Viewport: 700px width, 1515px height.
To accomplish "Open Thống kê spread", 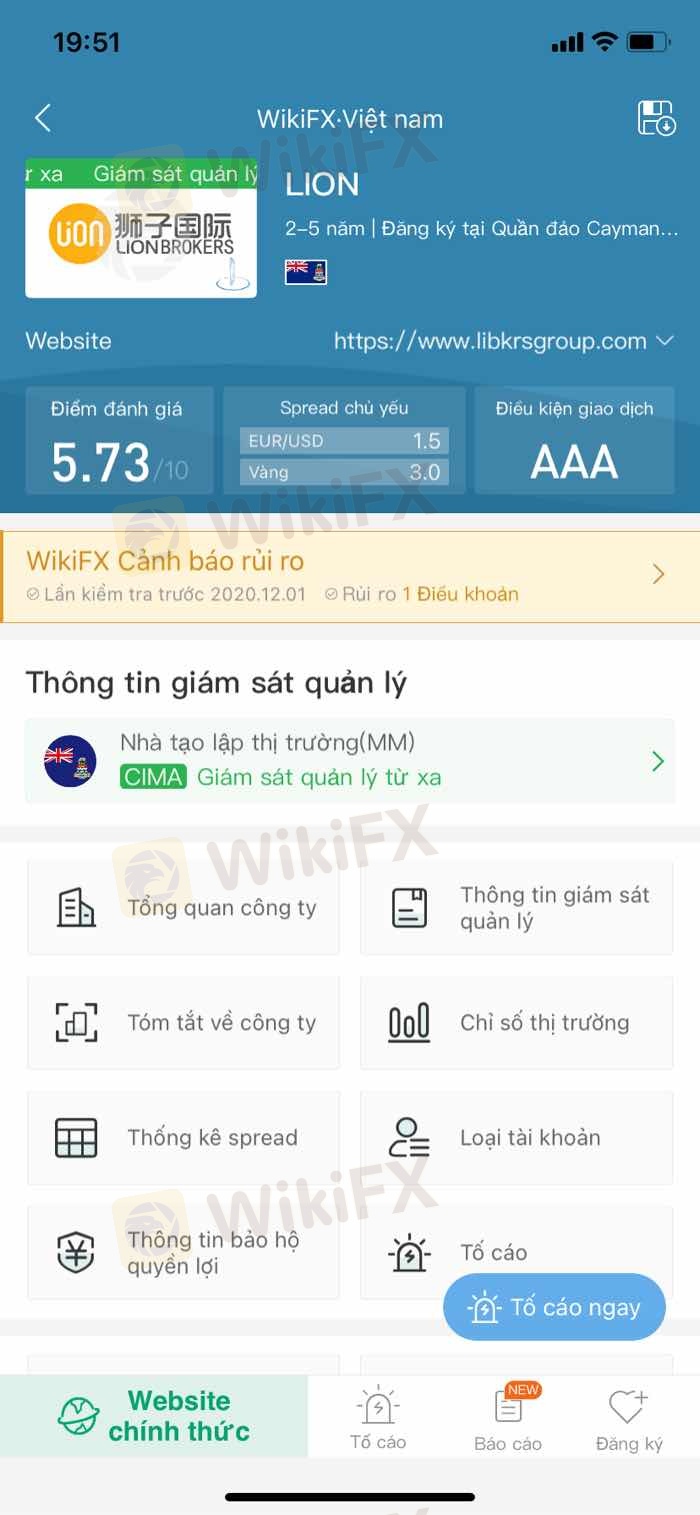I will pos(183,1138).
